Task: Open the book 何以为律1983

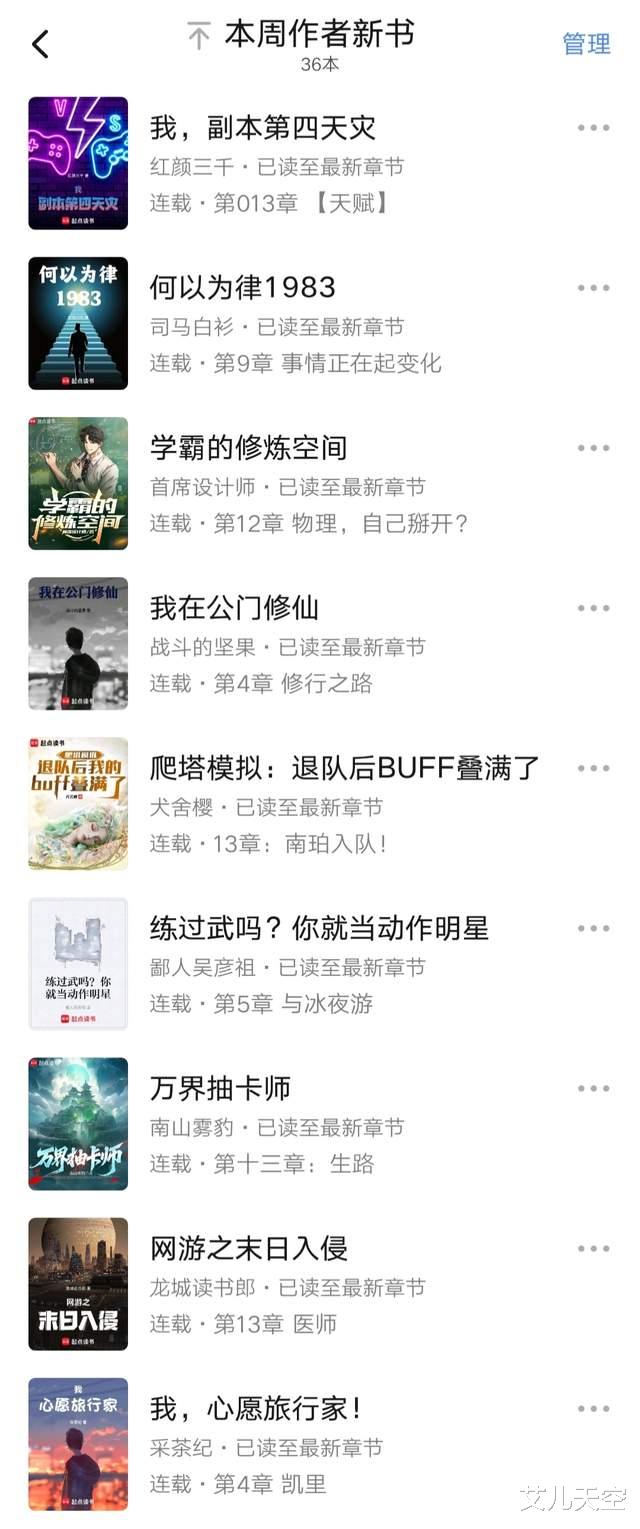Action: pyautogui.click(x=242, y=288)
